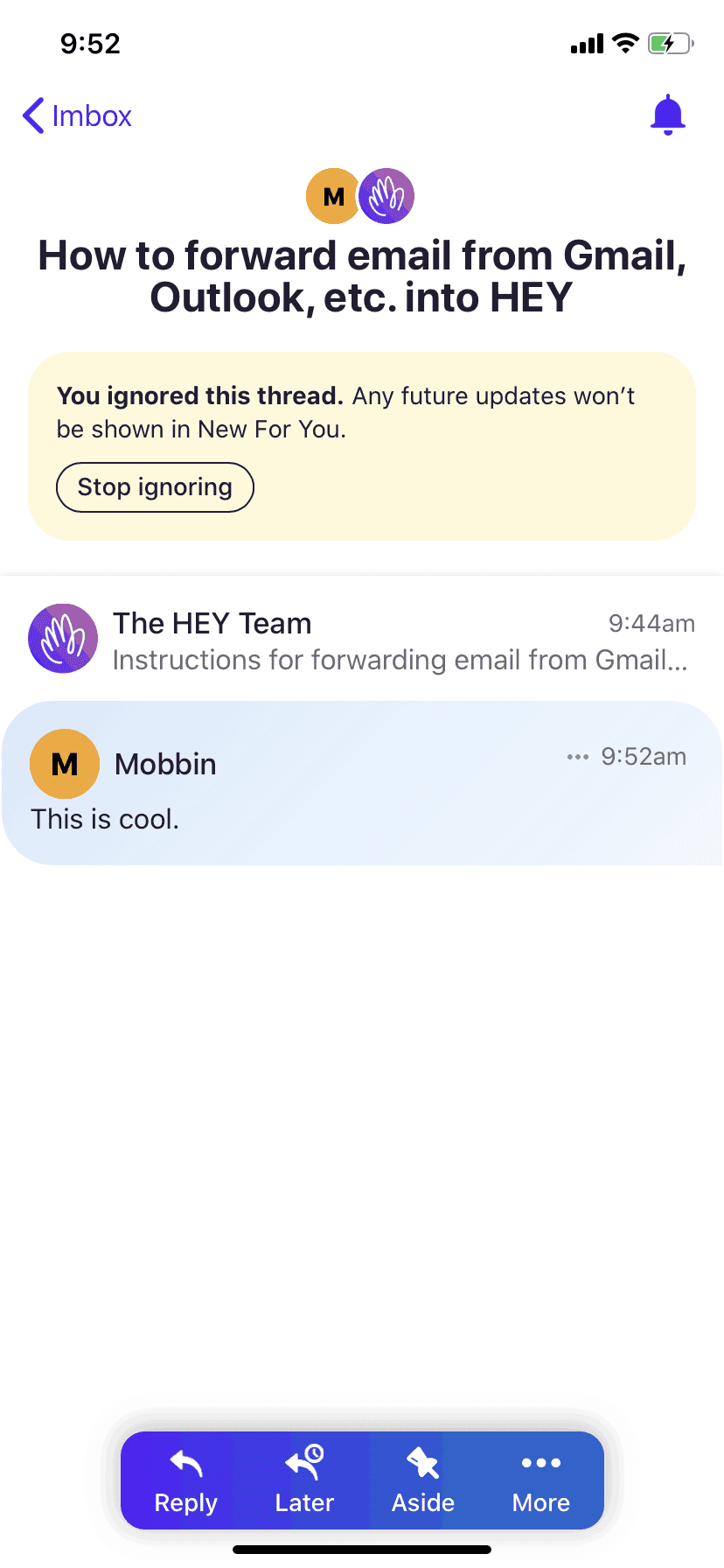Reply to this thread
724x1568 pixels.
[x=185, y=1480]
